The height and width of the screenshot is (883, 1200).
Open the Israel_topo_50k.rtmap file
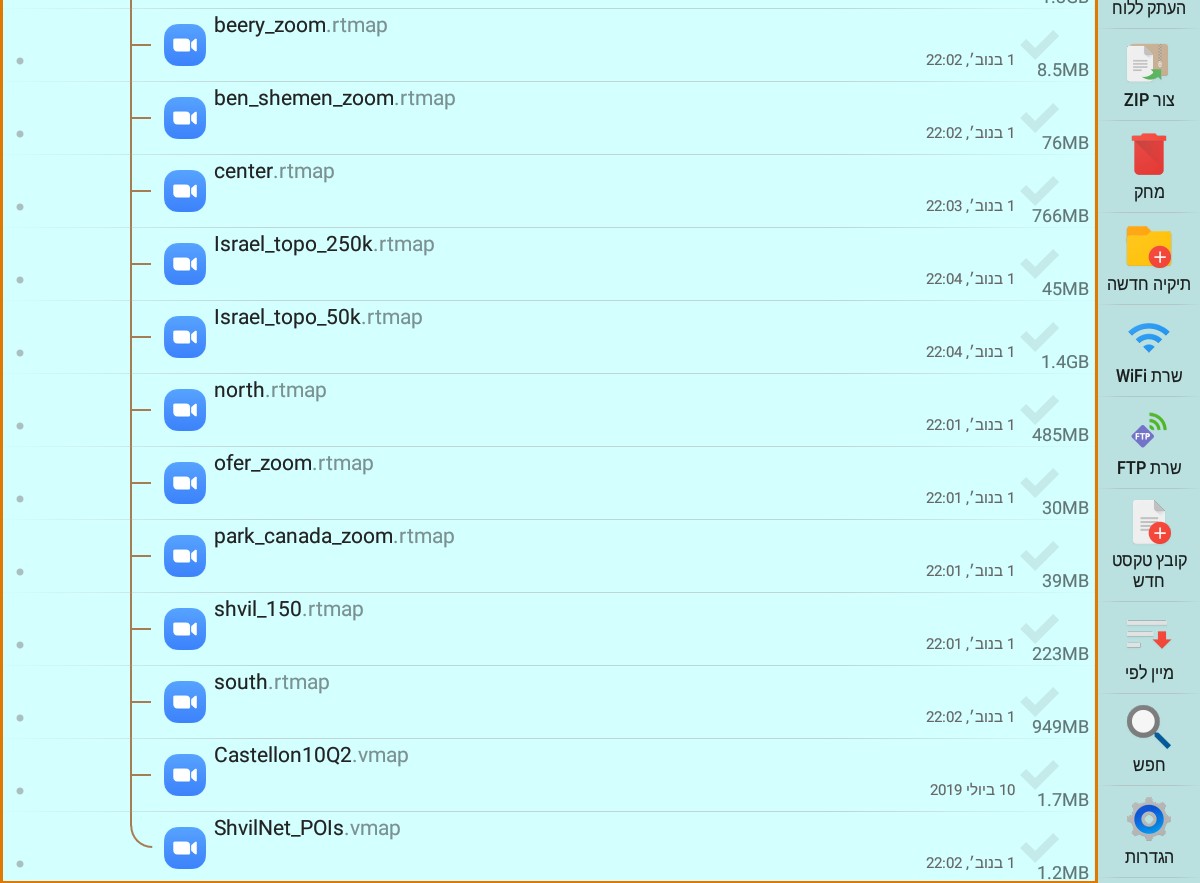tap(318, 319)
